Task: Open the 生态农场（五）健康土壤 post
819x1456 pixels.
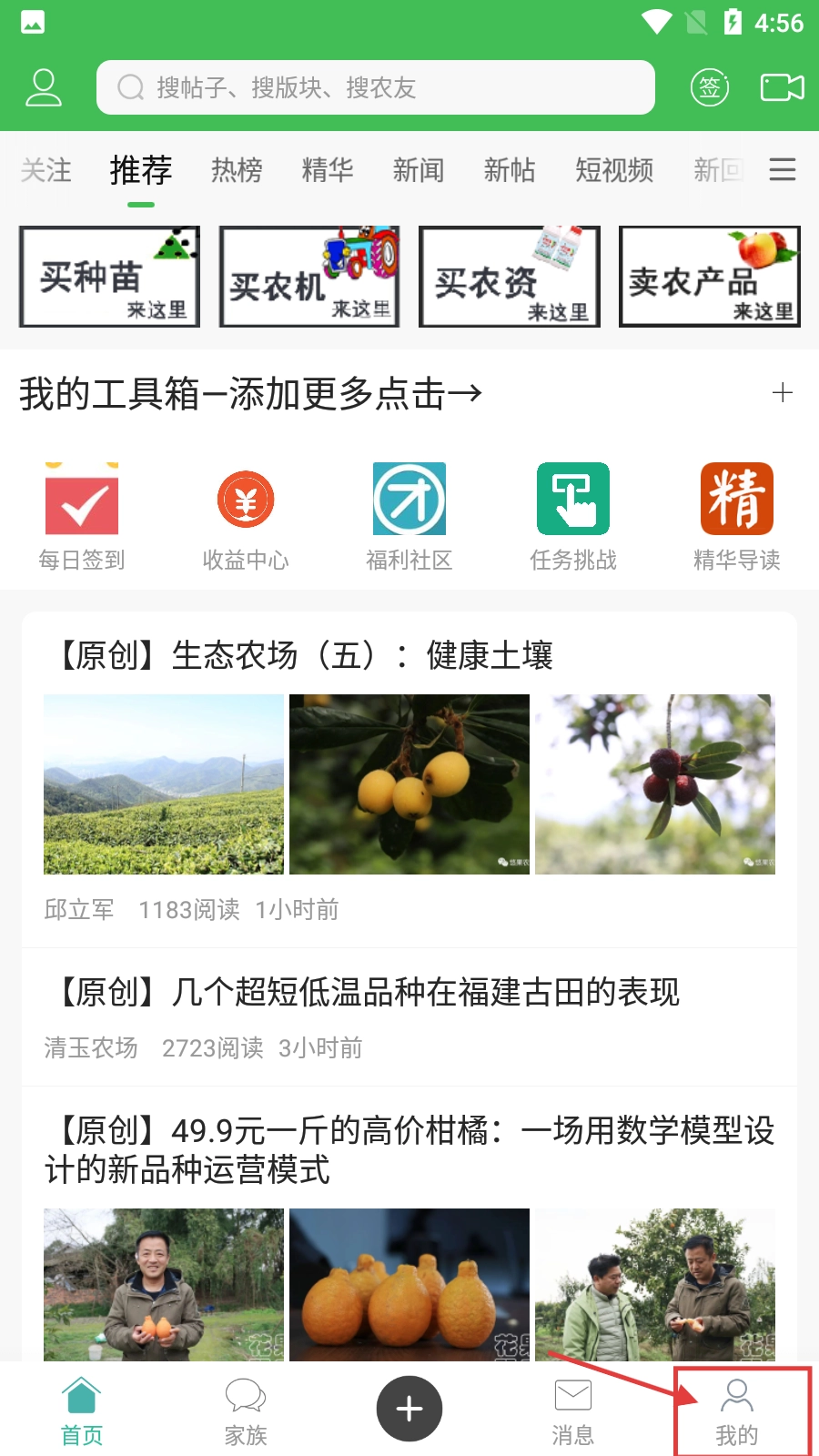Action: (307, 655)
